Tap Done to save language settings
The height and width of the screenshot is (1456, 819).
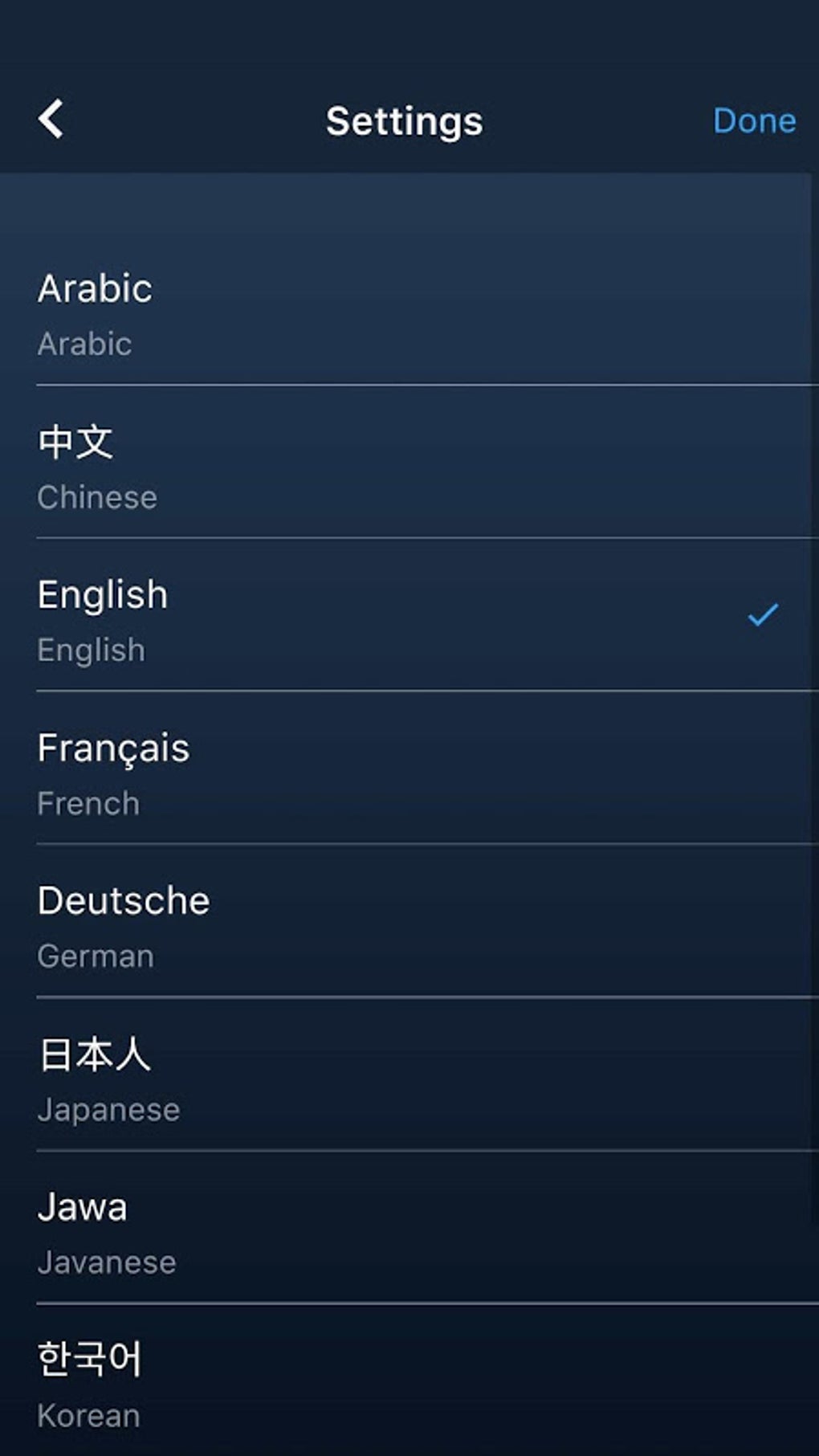tap(753, 120)
